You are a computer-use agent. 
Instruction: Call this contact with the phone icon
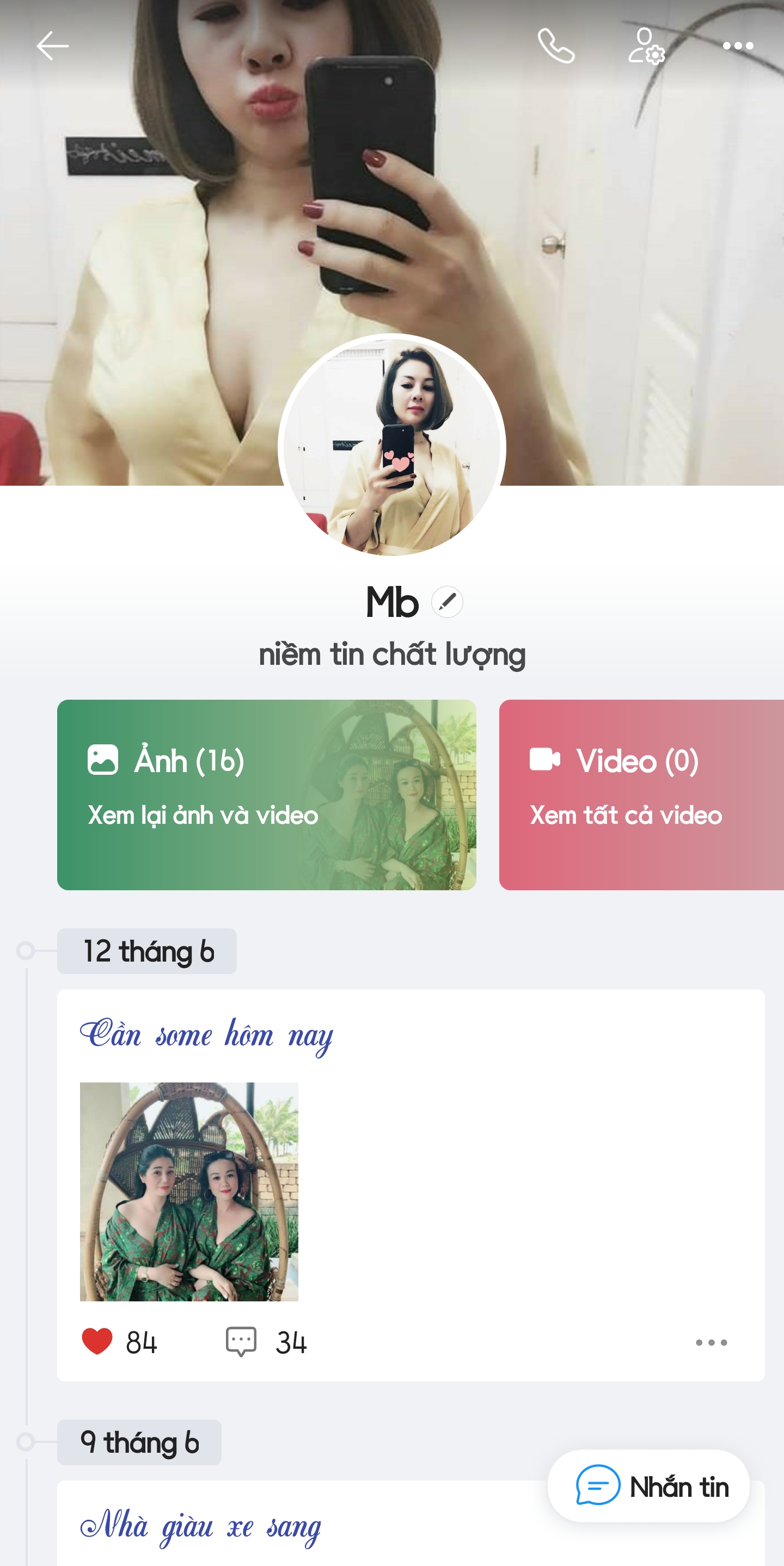[x=556, y=46]
